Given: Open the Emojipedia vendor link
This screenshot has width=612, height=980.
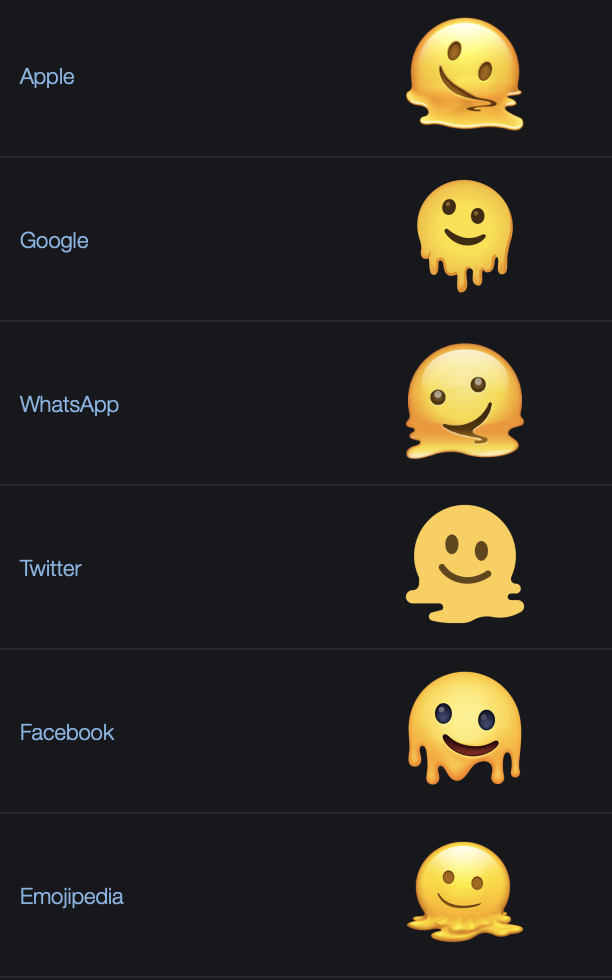Looking at the screenshot, I should pyautogui.click(x=71, y=897).
